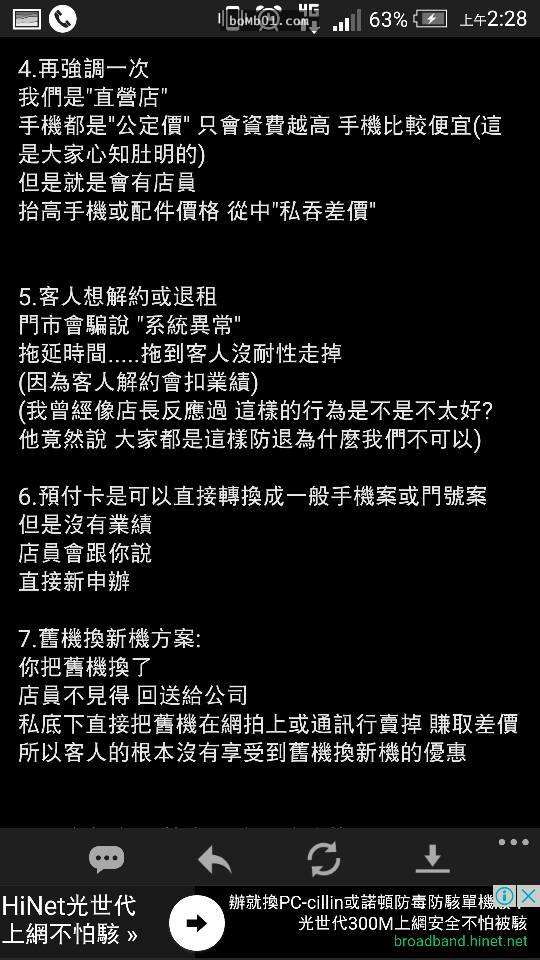Close the ad with the X button
This screenshot has height=960, width=540.
[x=528, y=896]
